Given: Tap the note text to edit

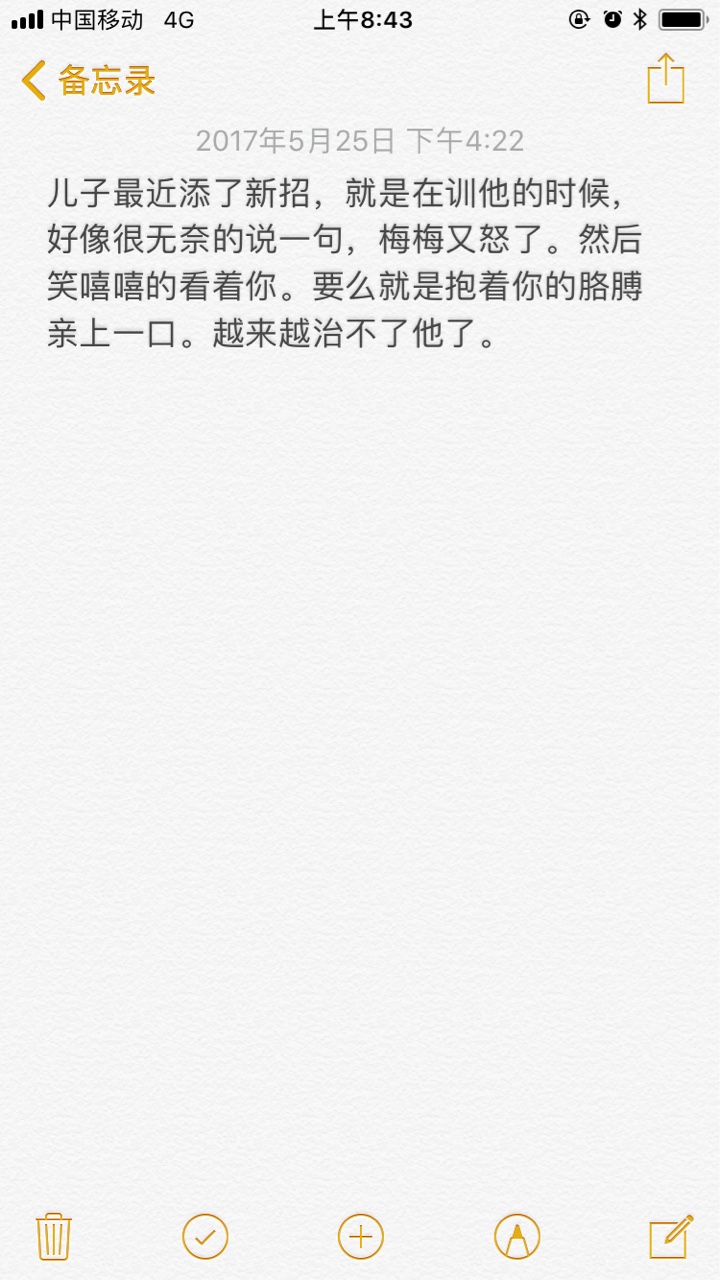Looking at the screenshot, I should point(345,263).
